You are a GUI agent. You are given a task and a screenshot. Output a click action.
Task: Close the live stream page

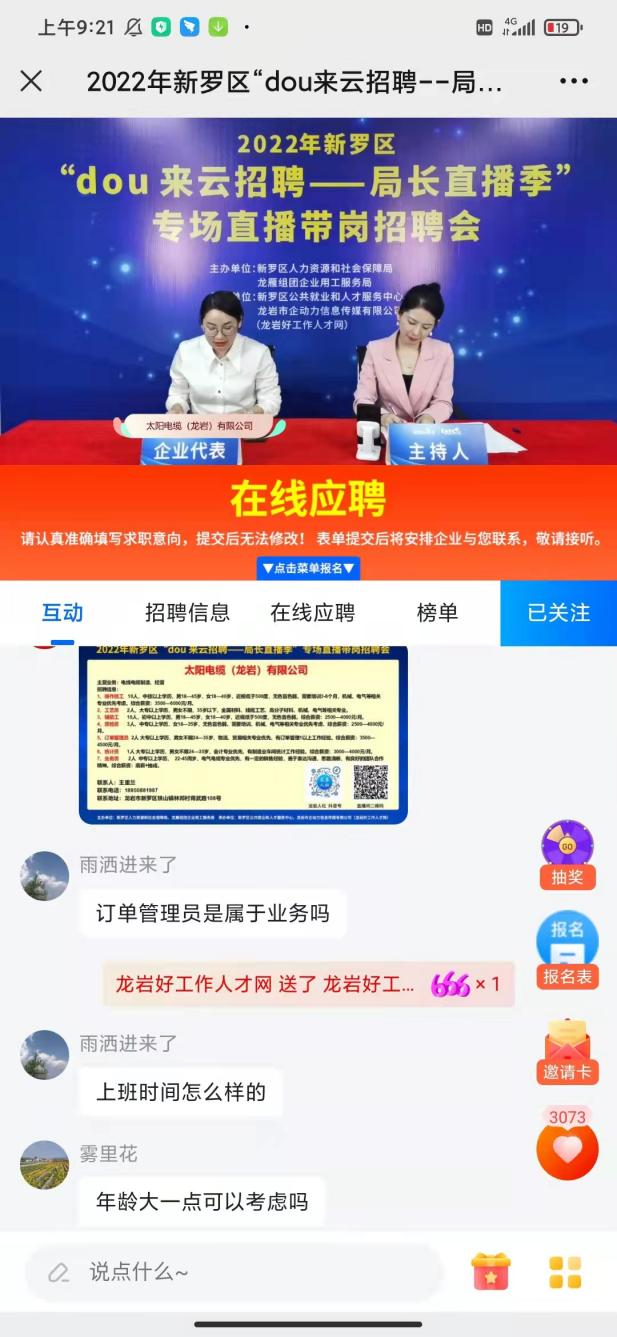tap(32, 81)
